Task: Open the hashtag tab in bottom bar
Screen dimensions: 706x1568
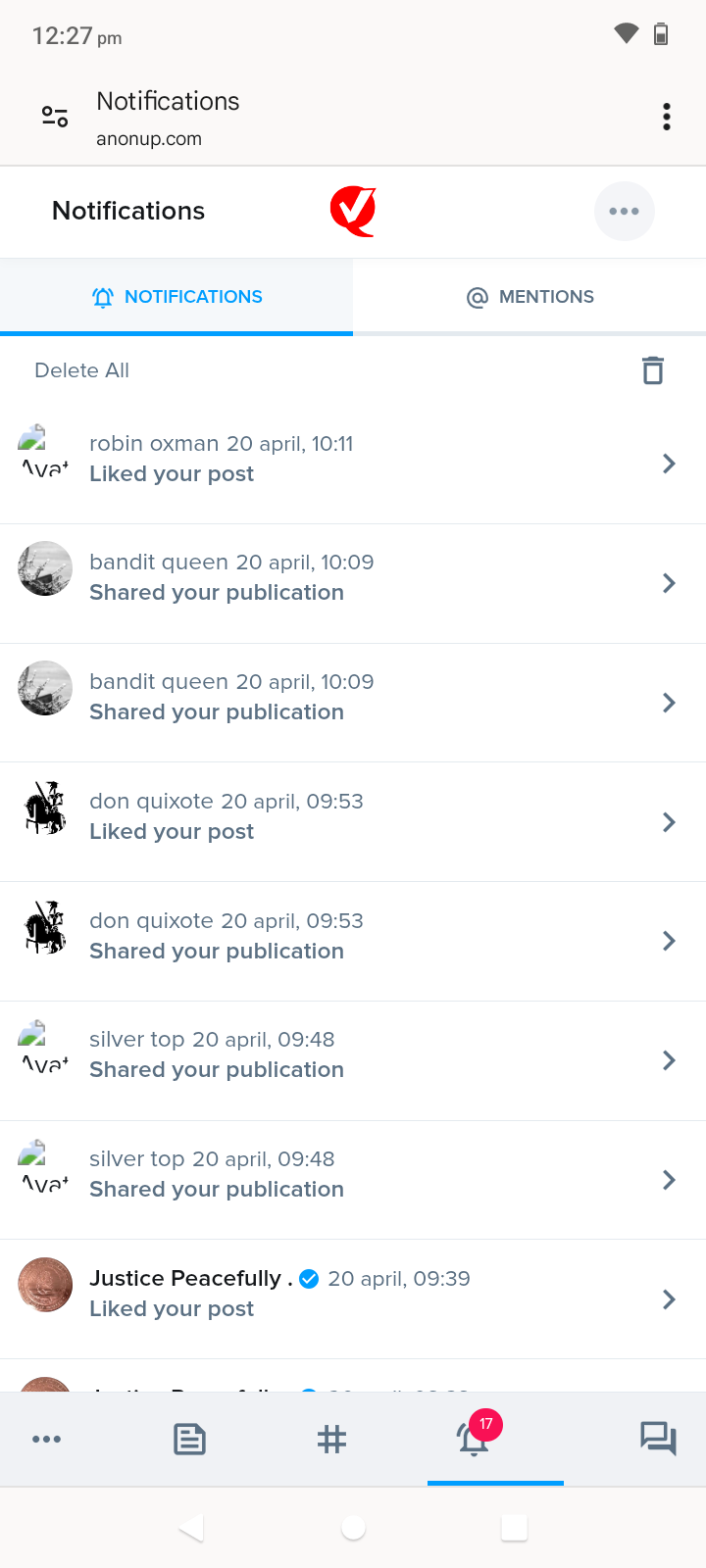Action: pyautogui.click(x=331, y=1439)
